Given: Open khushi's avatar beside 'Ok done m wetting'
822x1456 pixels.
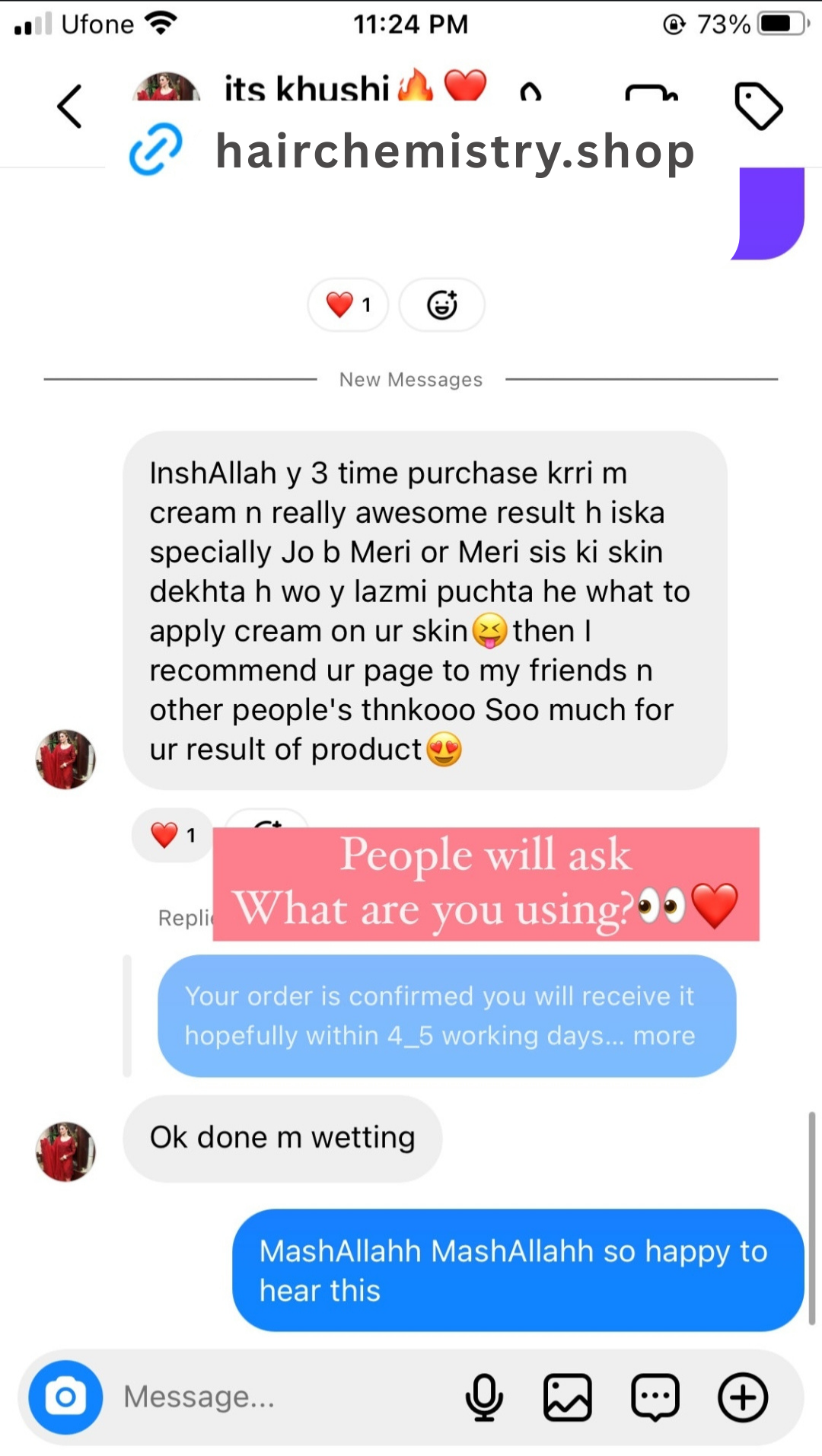Looking at the screenshot, I should pos(65,1151).
